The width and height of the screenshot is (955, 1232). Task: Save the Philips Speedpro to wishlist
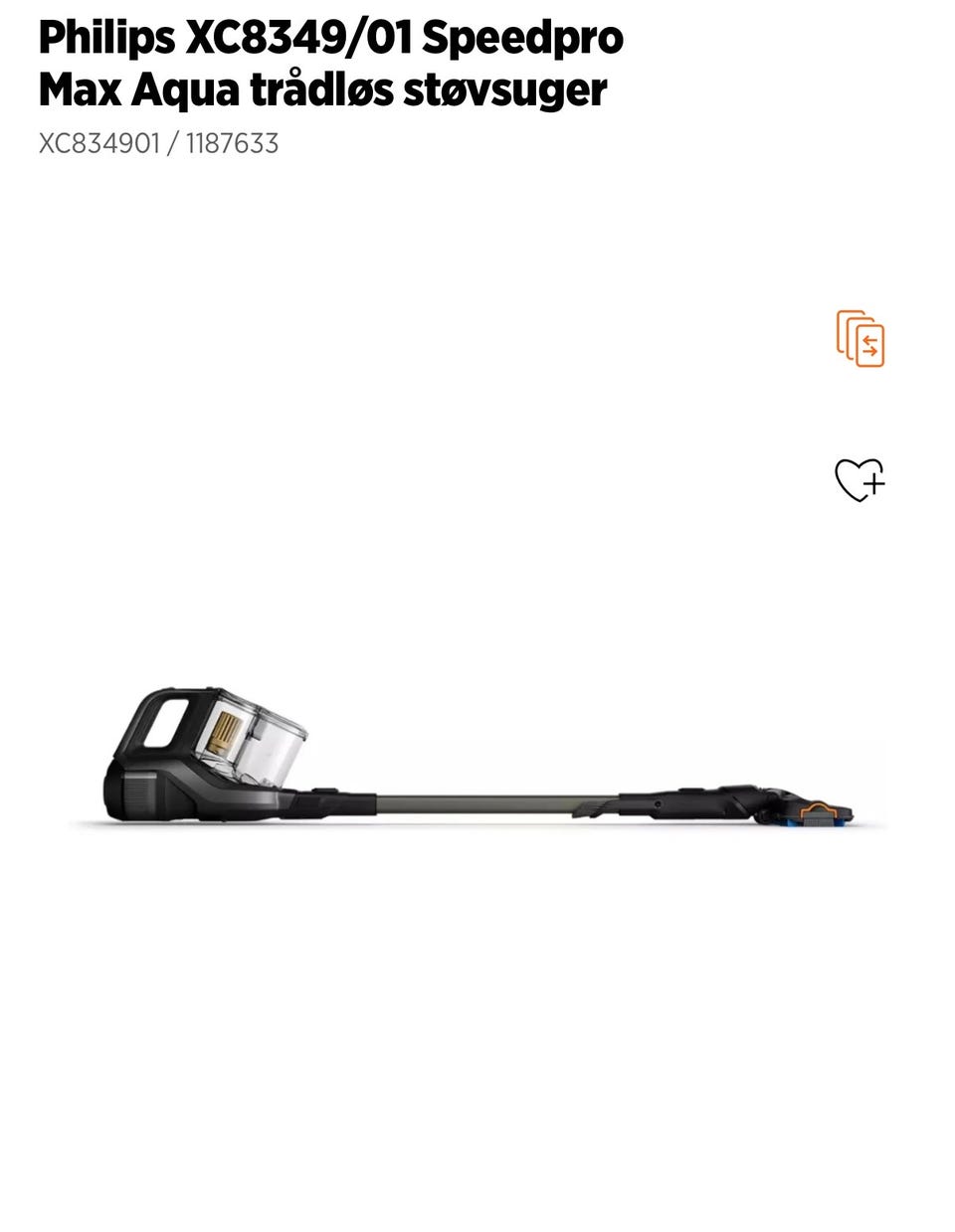[x=859, y=479]
